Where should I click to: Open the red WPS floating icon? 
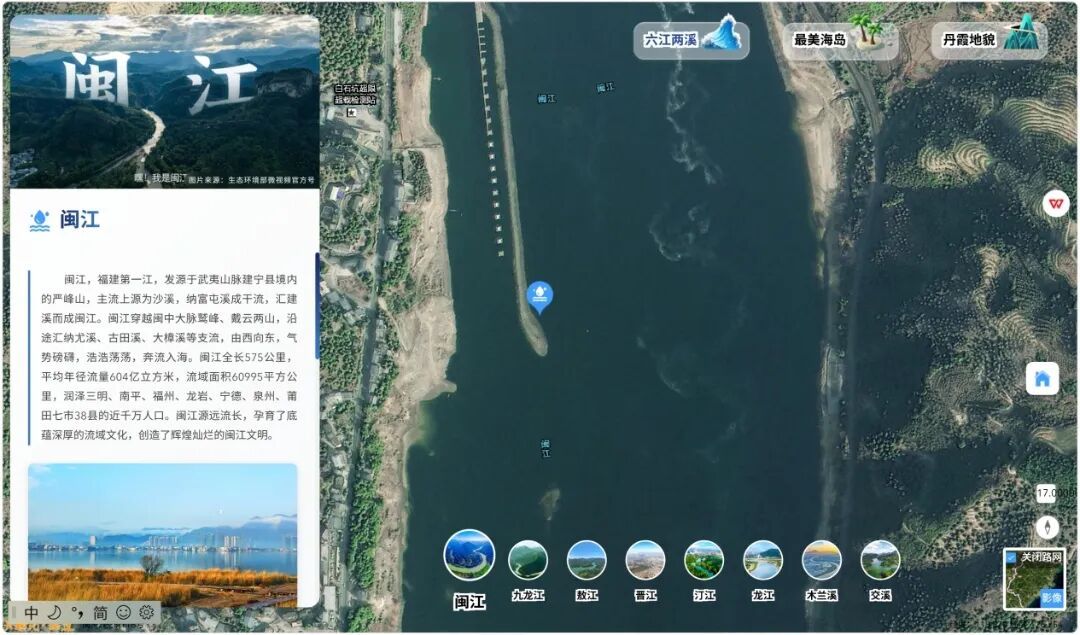(1055, 204)
